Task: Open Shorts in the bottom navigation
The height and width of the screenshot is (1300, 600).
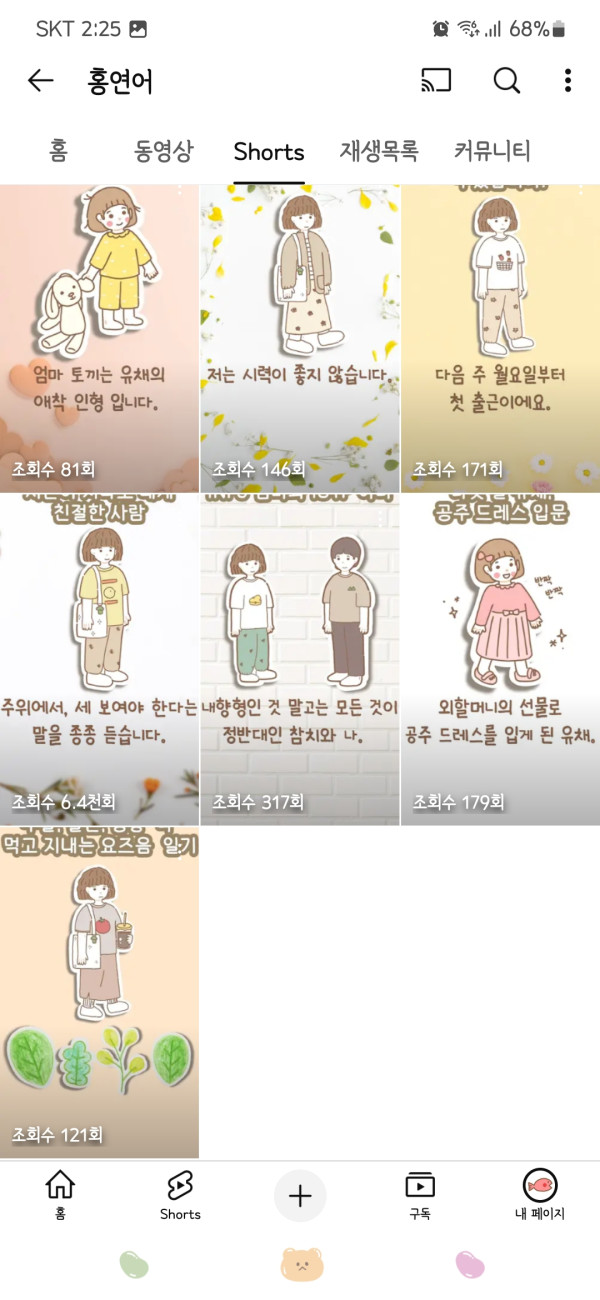Action: coord(180,1195)
